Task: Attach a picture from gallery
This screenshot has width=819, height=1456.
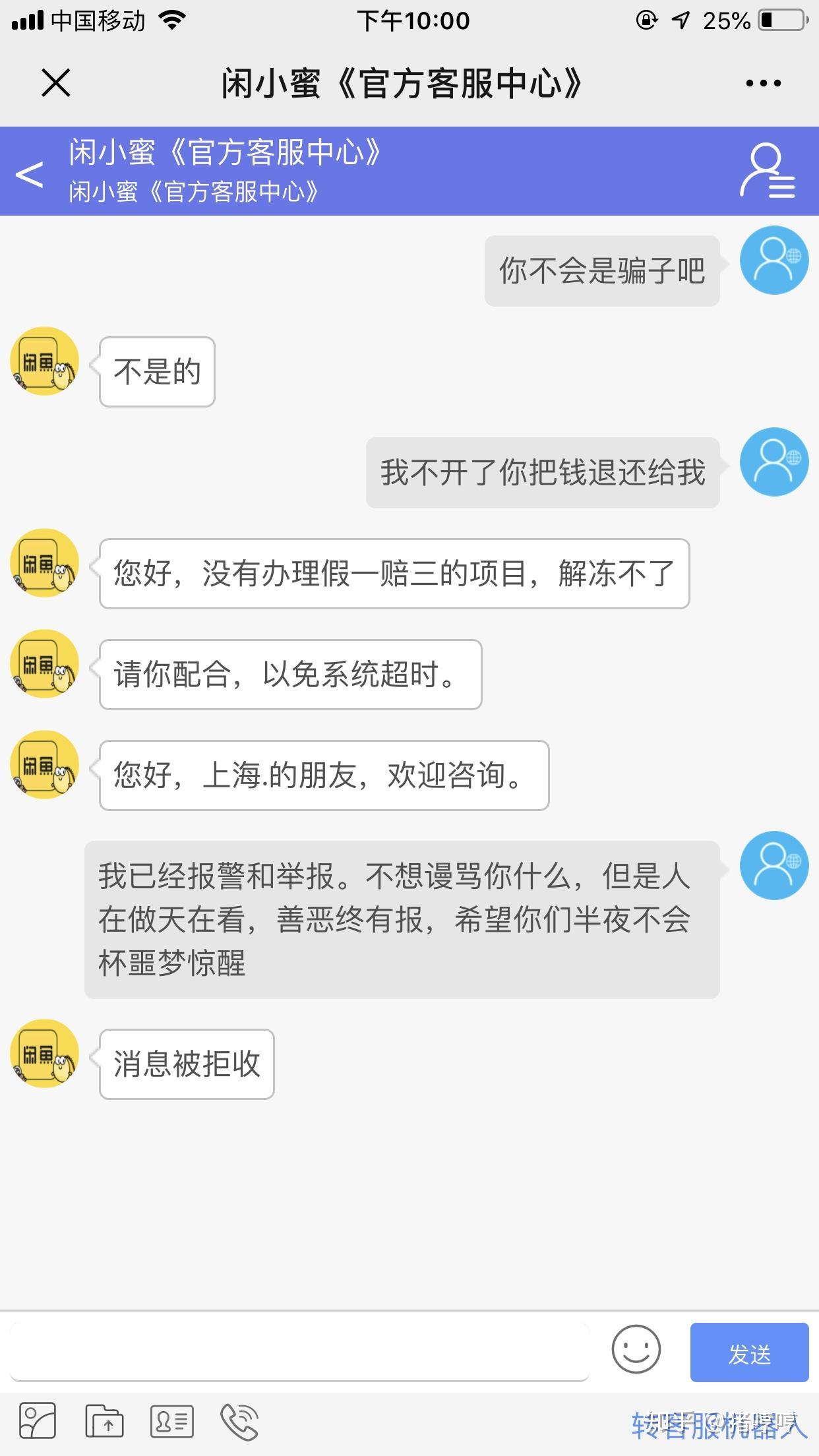Action: tap(38, 1420)
